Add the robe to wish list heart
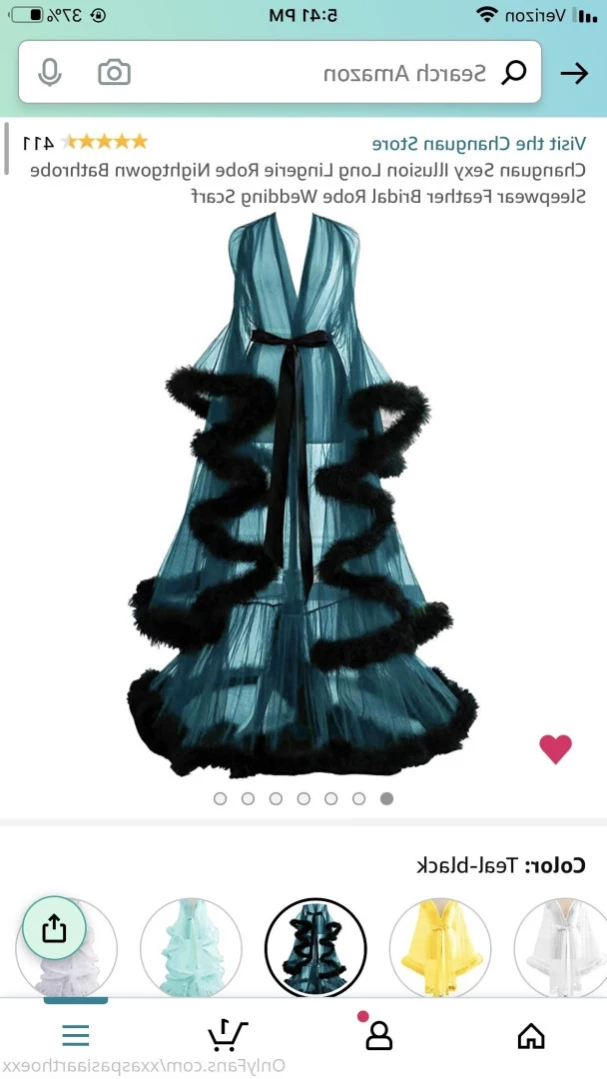Viewport: 607px width, 1079px height. click(x=555, y=748)
